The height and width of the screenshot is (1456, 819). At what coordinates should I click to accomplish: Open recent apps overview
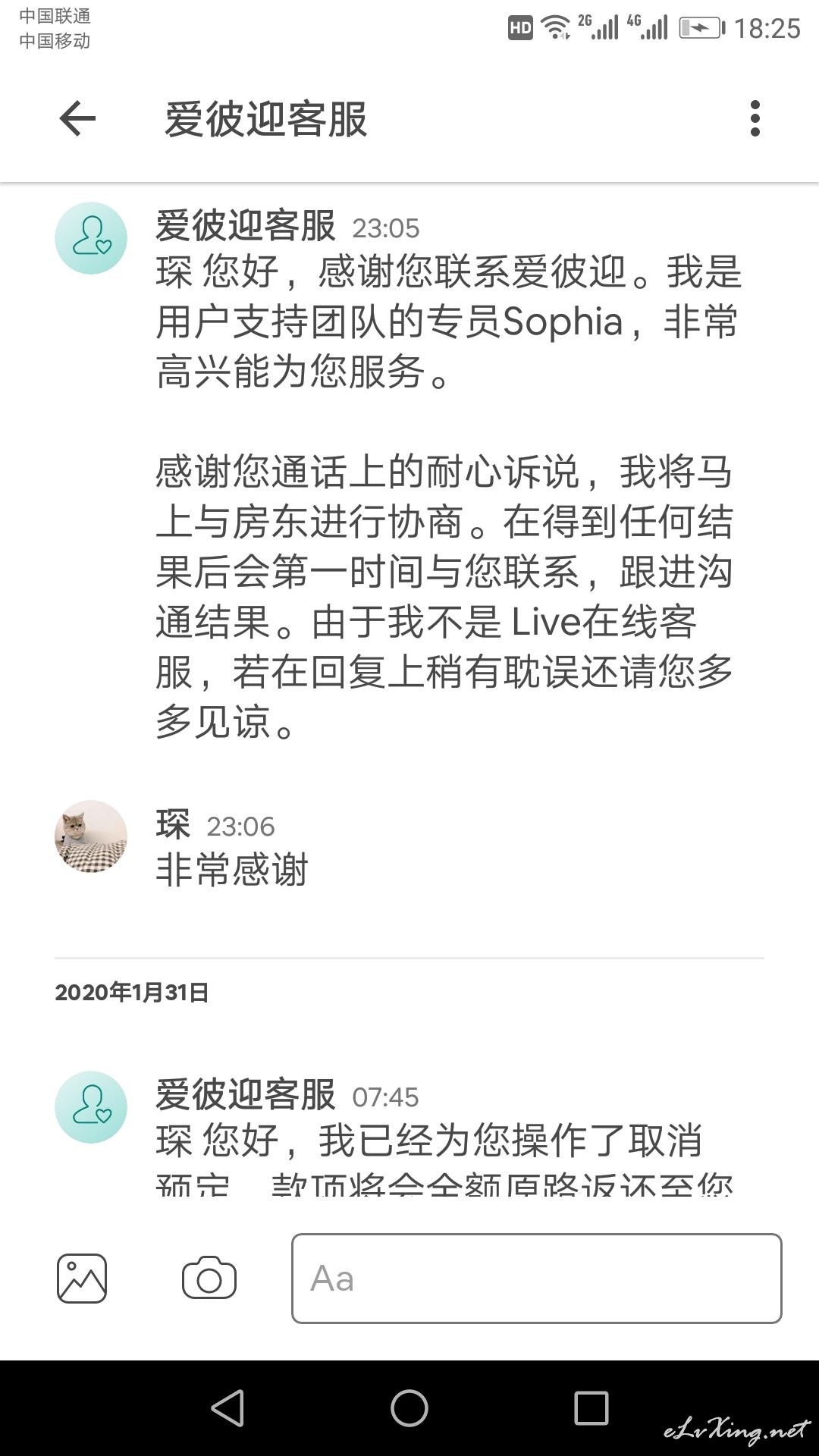click(591, 1408)
